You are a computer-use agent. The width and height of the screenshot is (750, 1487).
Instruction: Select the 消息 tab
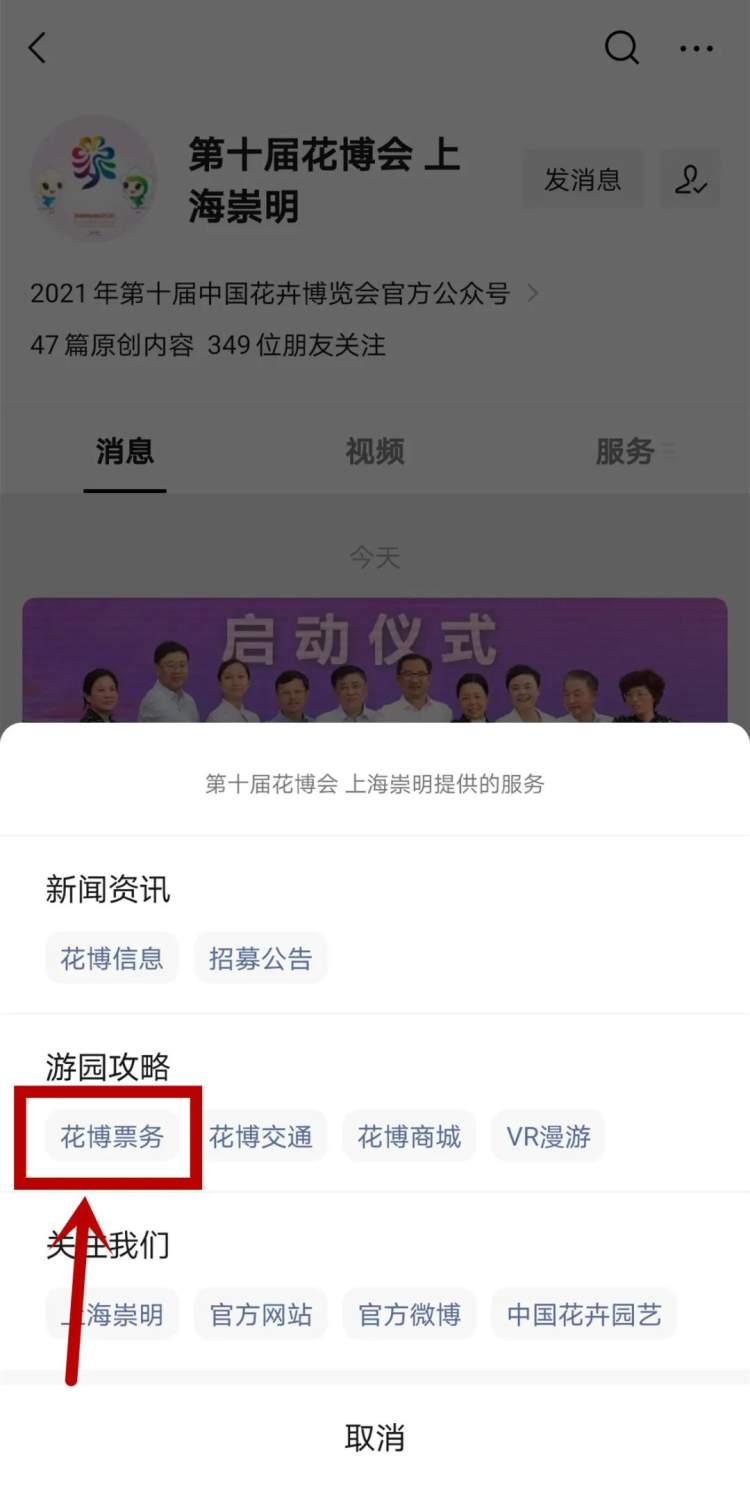pos(125,452)
